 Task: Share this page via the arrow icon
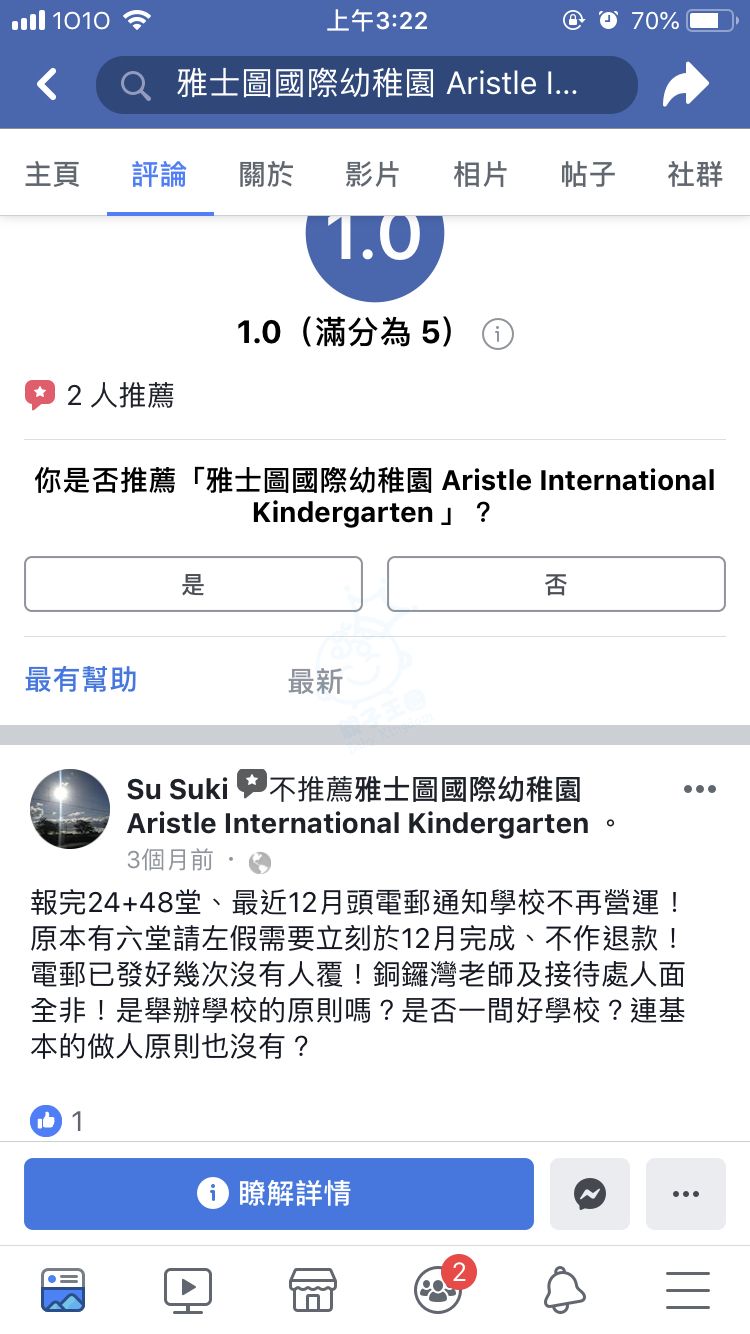click(x=685, y=86)
